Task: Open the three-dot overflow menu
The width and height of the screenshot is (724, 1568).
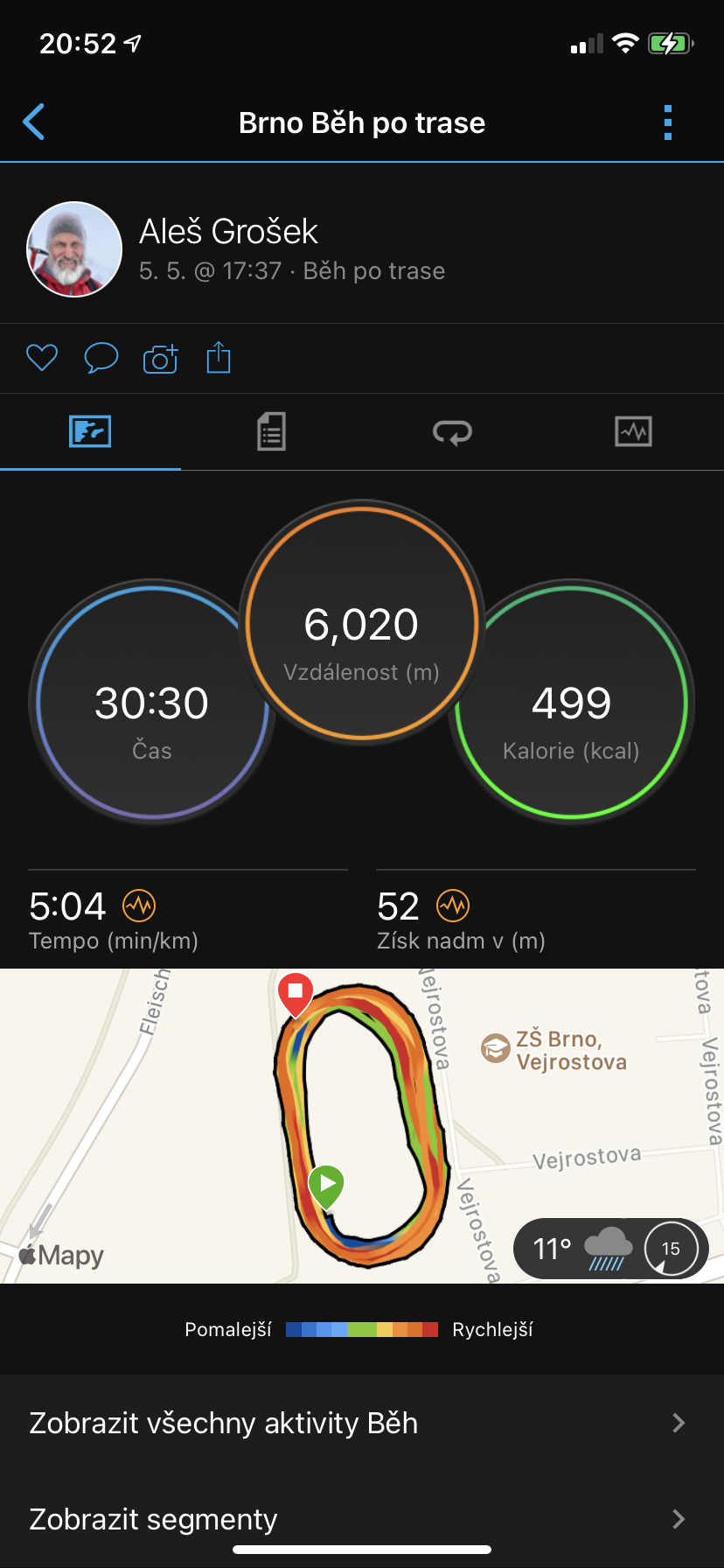Action: (x=668, y=122)
